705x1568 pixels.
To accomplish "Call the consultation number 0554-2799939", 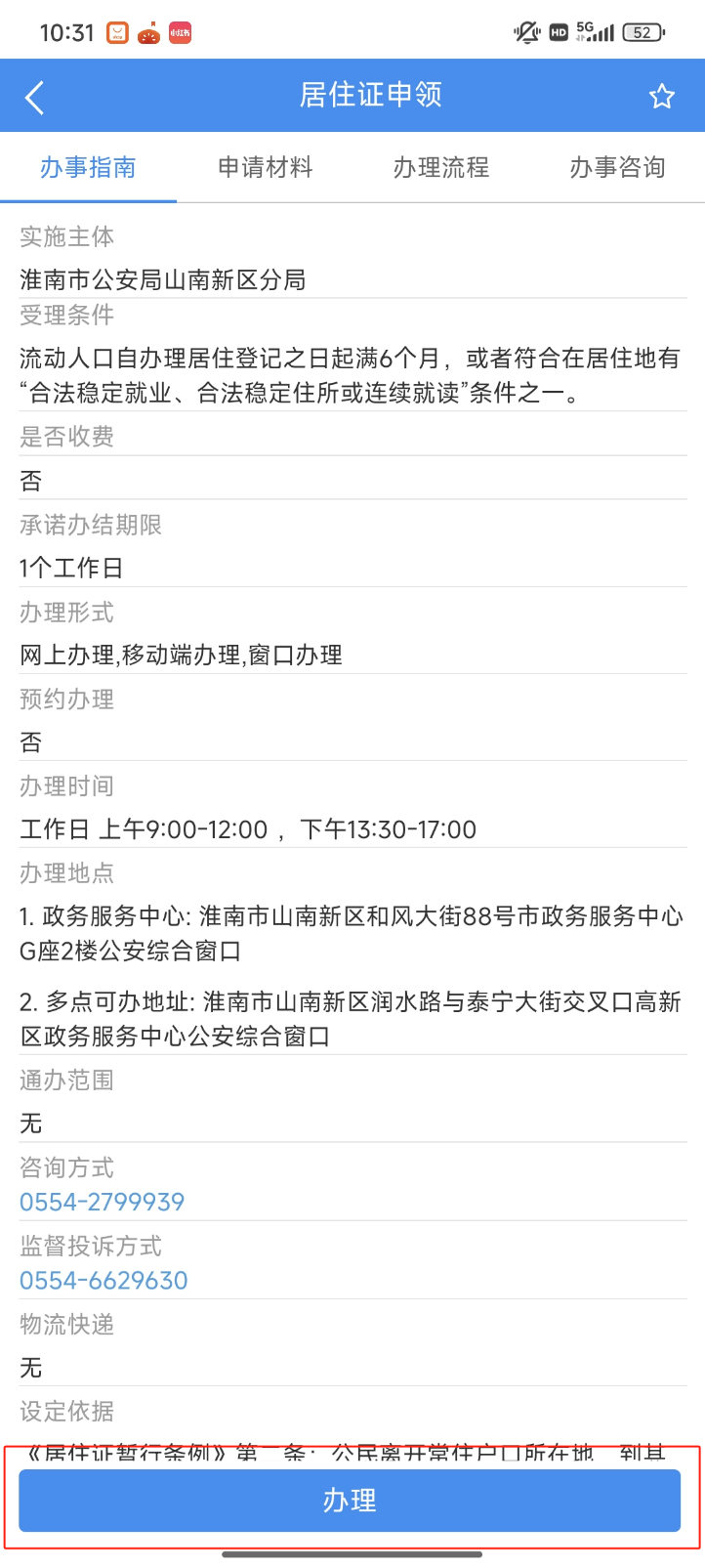I will [x=103, y=1202].
